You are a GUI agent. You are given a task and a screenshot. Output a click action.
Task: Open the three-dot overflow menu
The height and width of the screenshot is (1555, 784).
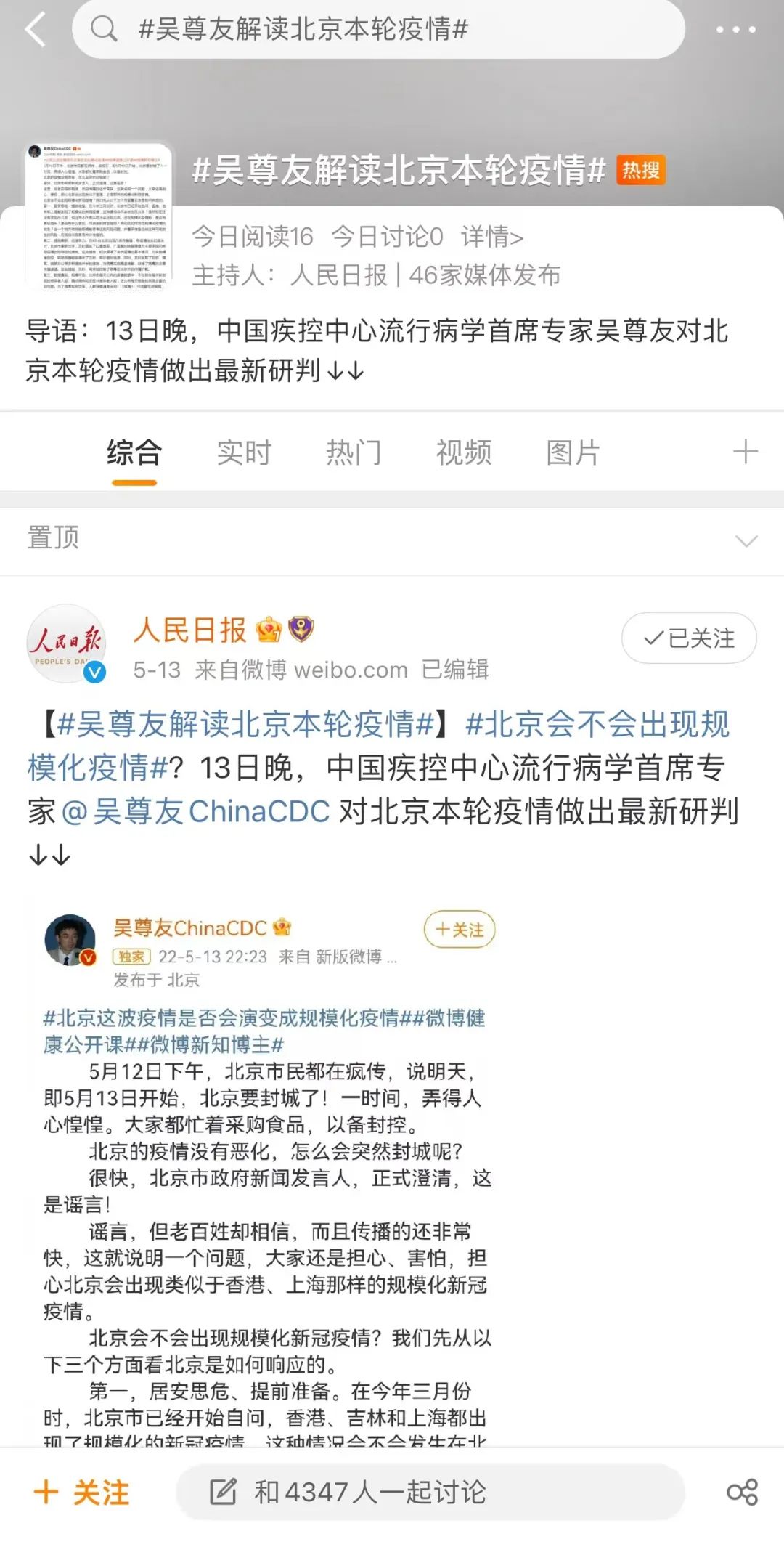tap(735, 30)
